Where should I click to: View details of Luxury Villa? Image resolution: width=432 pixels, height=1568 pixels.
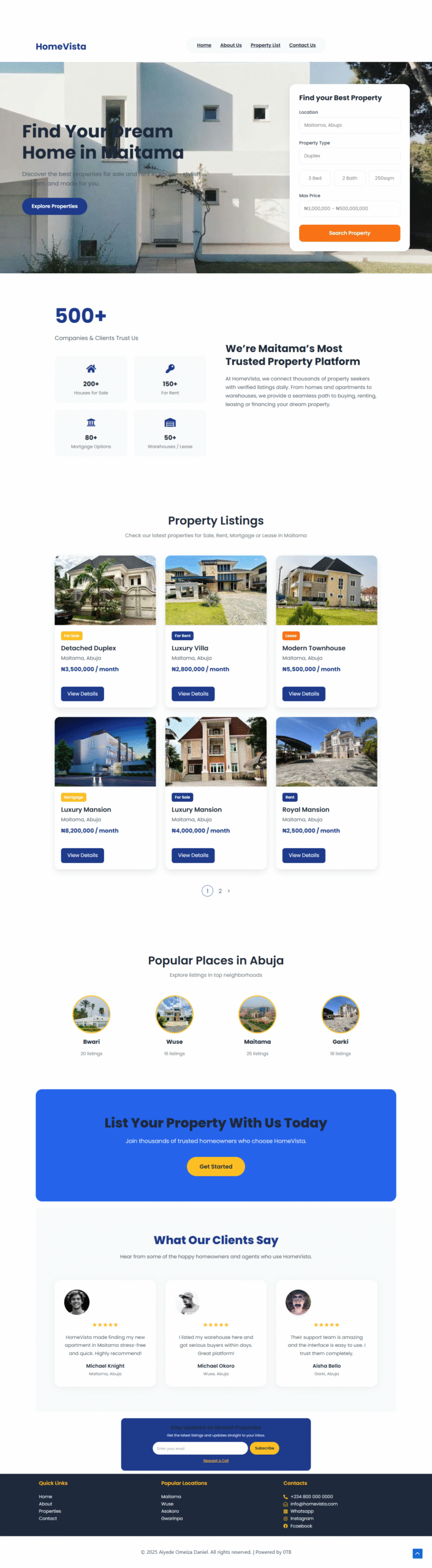tap(193, 694)
